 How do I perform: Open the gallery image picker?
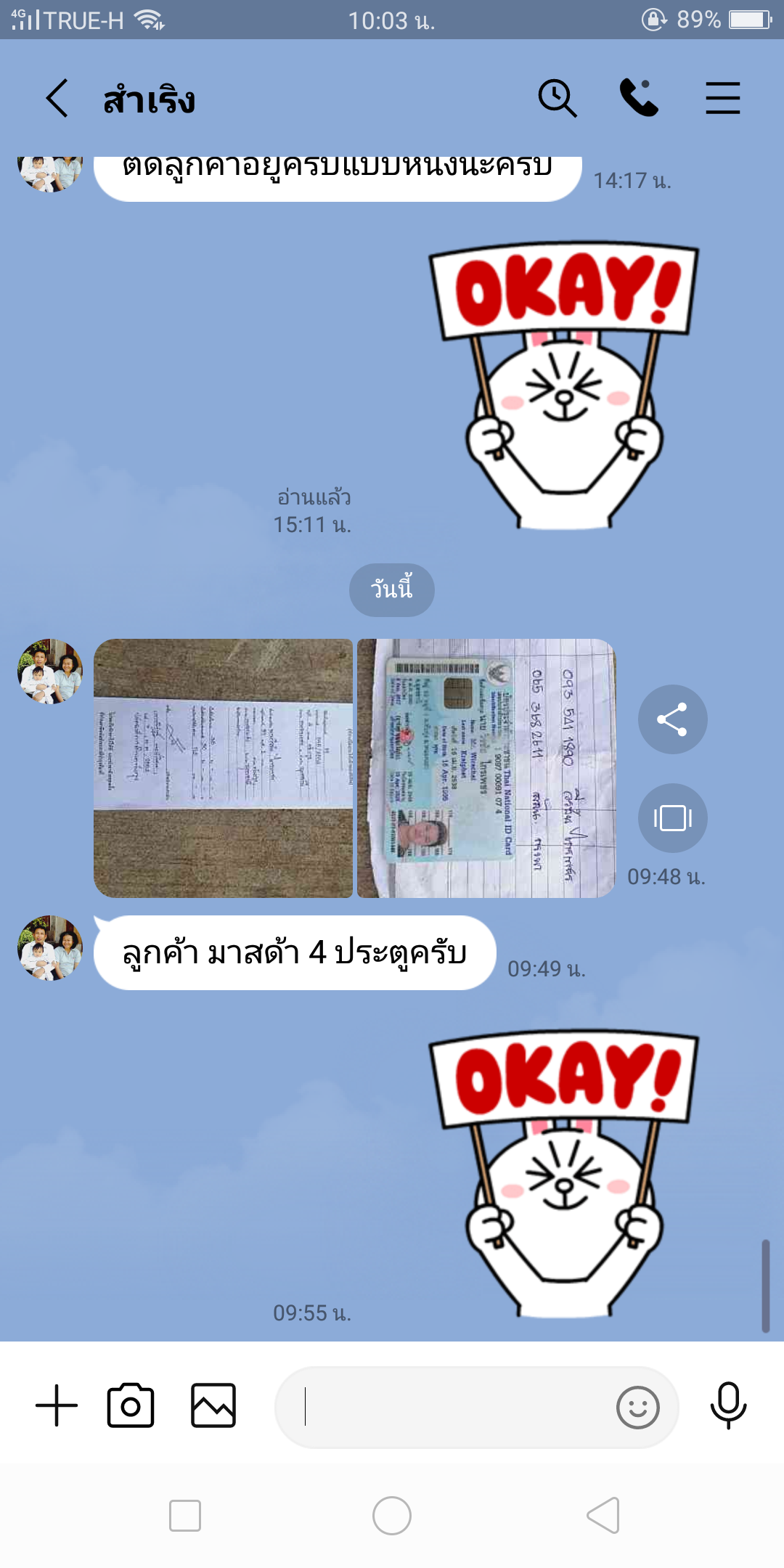[213, 1406]
